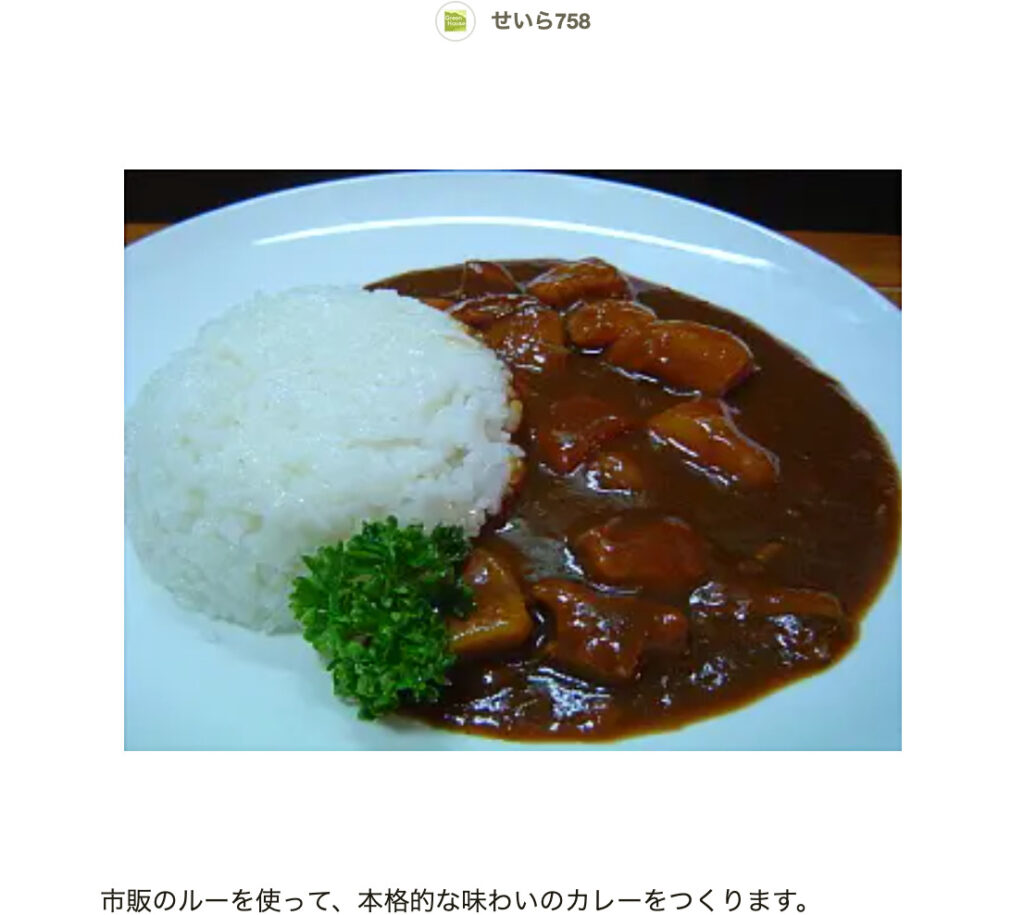The width and height of the screenshot is (1024, 915).
Task: Open author せいら758's profile
Action: tap(539, 21)
